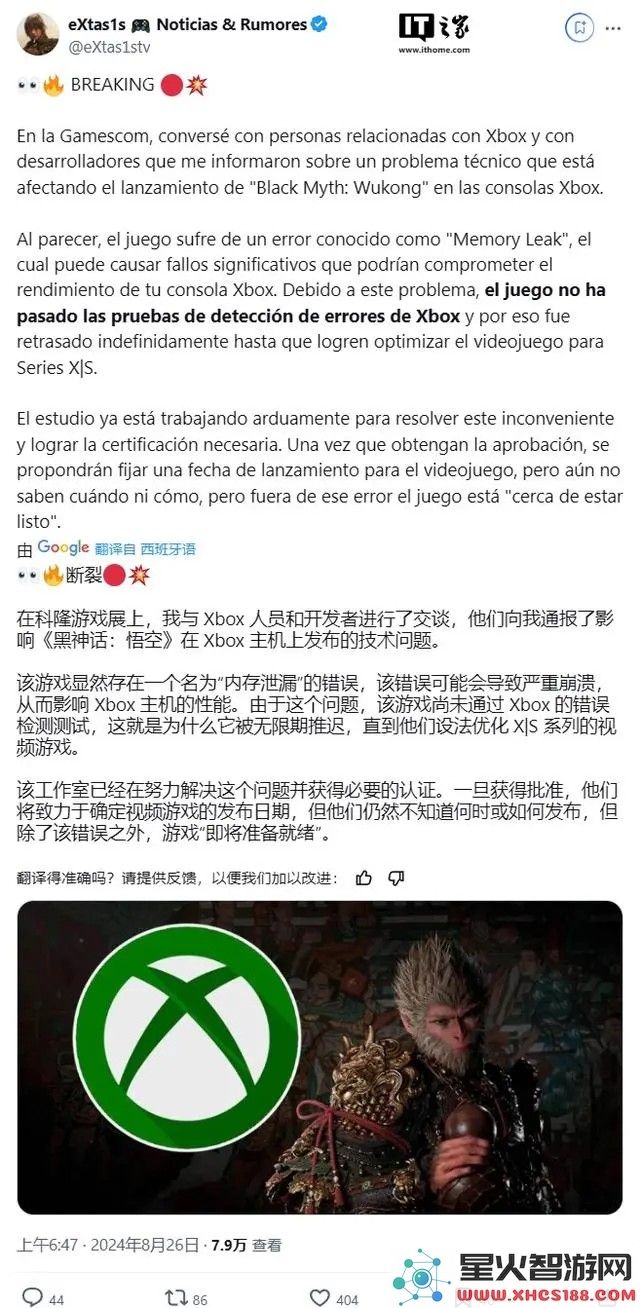Open the Xbox and Wukong image
Screen dimensions: 640x1308
320,1058
